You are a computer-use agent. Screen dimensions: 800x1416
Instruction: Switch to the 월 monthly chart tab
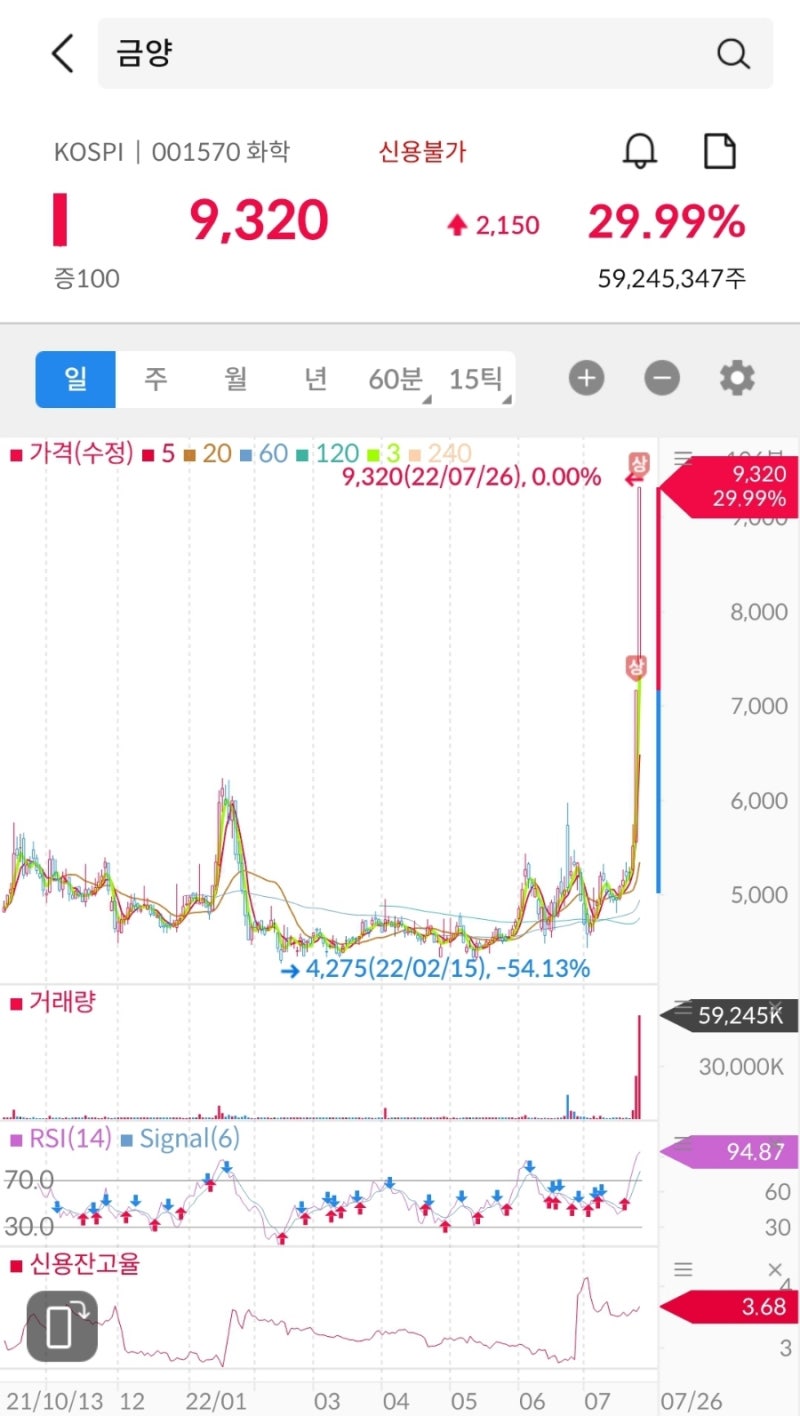(236, 378)
